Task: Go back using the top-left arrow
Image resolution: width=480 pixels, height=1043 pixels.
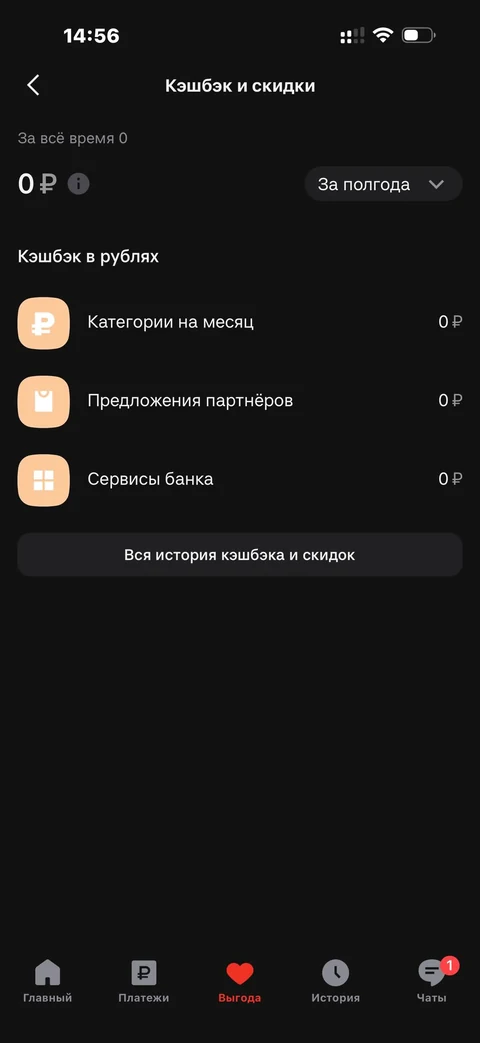Action: click(33, 85)
